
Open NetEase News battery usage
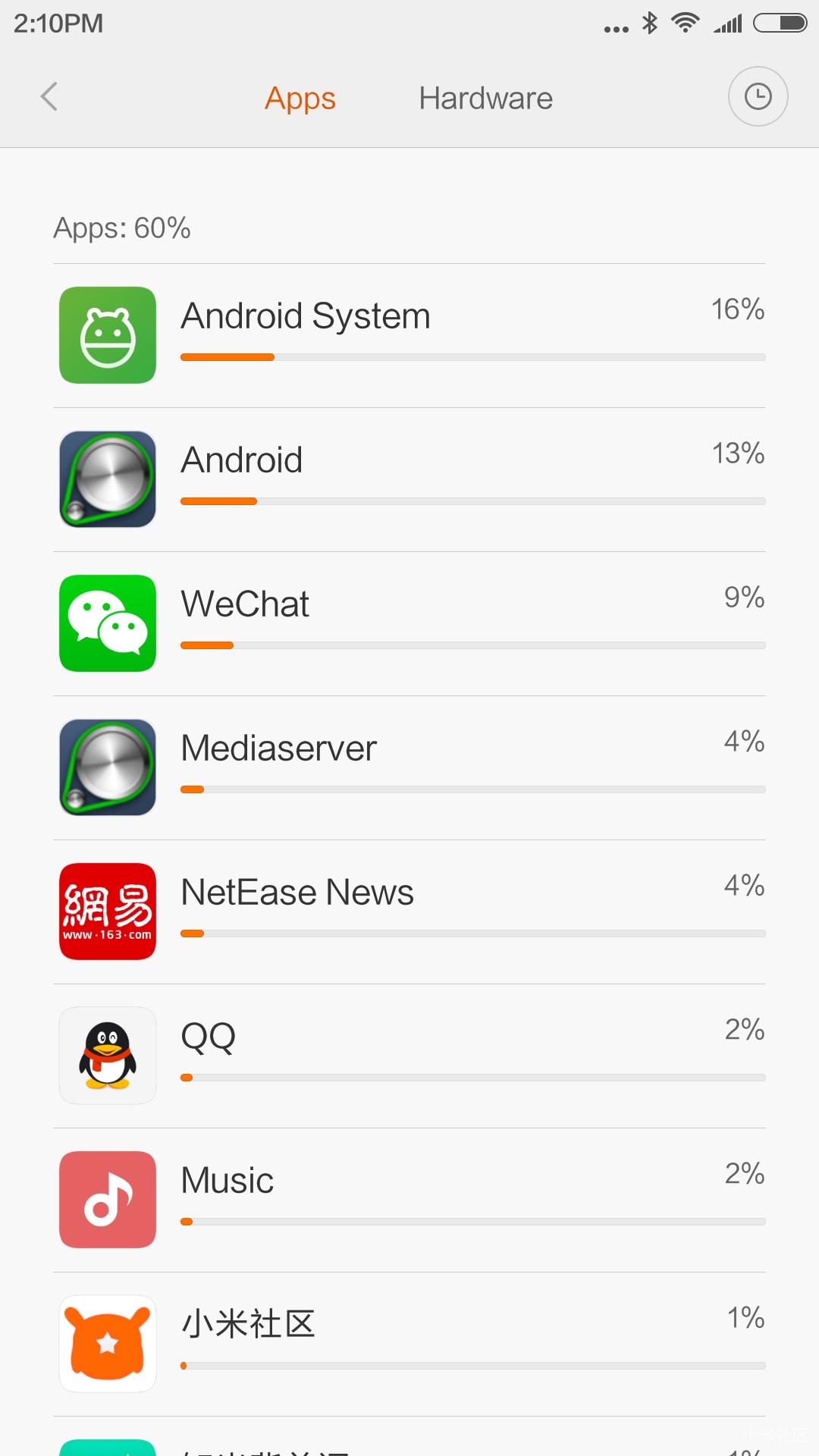click(x=409, y=912)
